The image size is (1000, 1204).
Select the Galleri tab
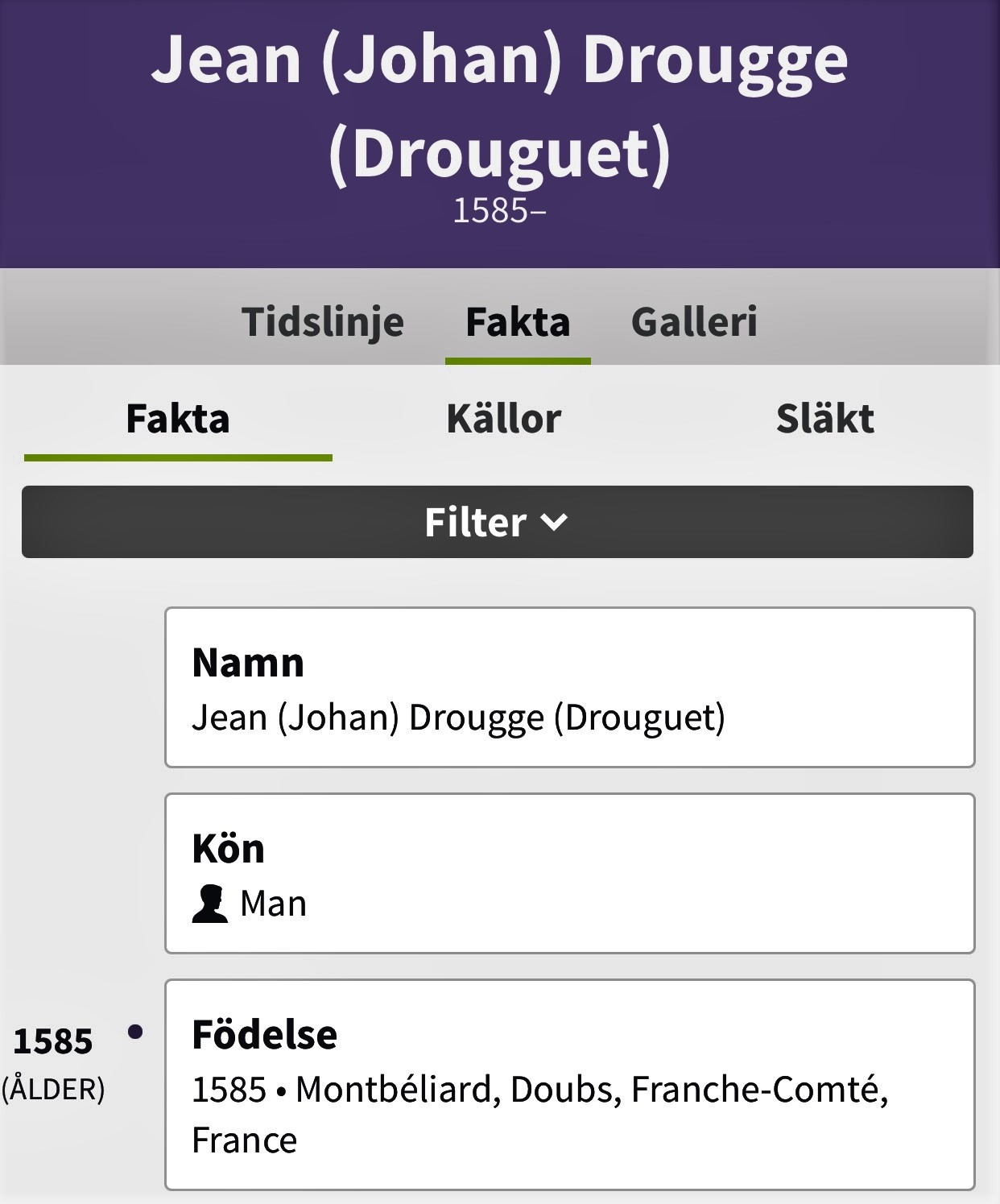694,322
